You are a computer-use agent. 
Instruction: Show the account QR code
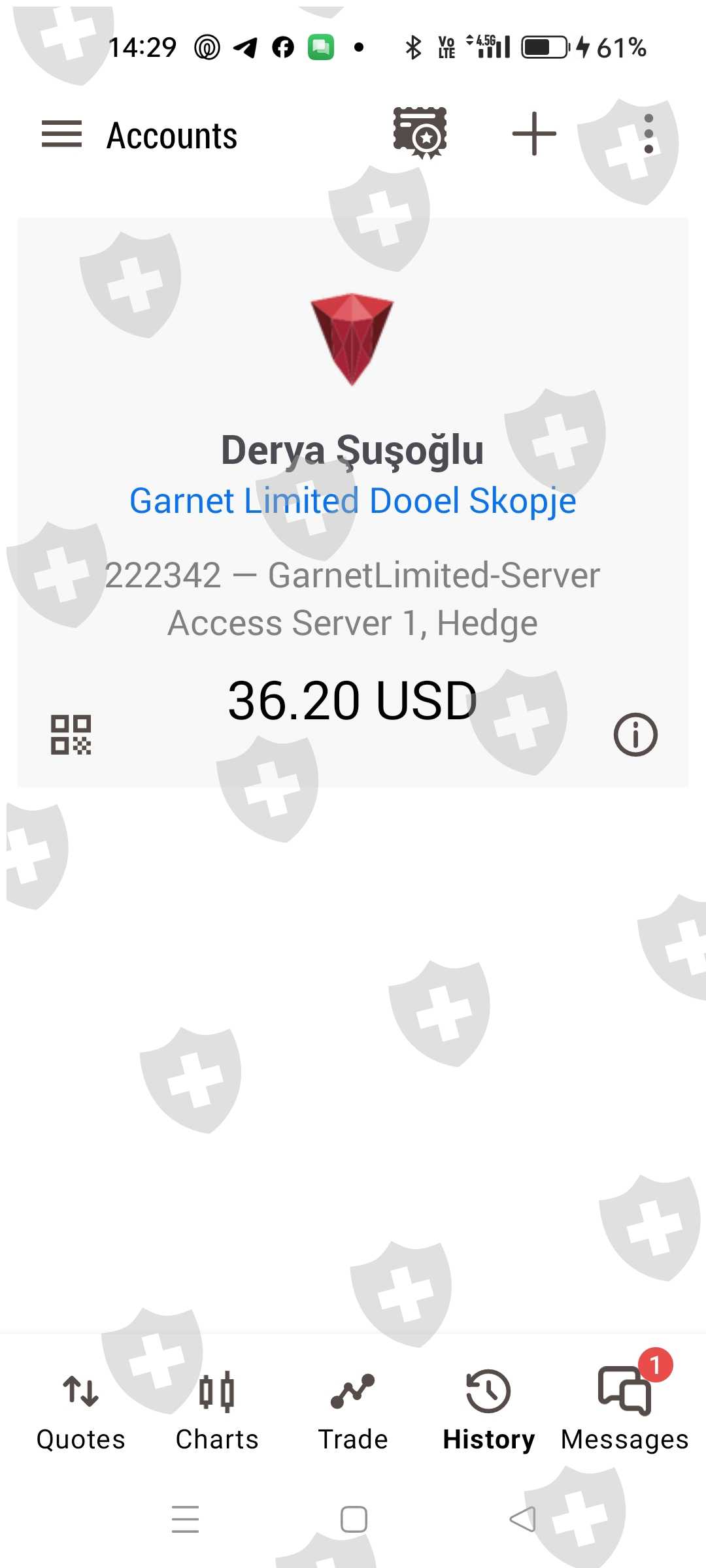click(x=71, y=735)
